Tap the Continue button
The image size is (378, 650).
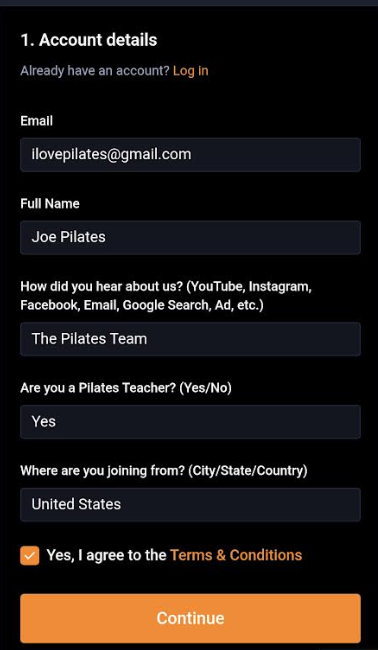(190, 618)
